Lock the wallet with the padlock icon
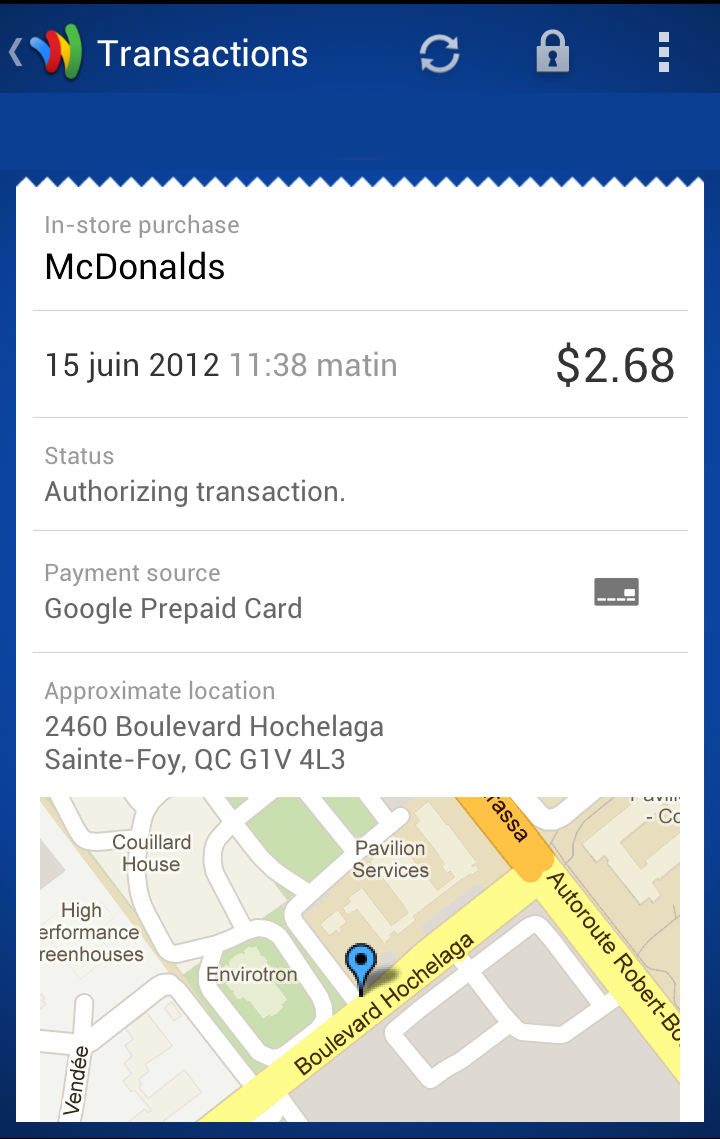Image resolution: width=720 pixels, height=1139 pixels. click(x=552, y=53)
